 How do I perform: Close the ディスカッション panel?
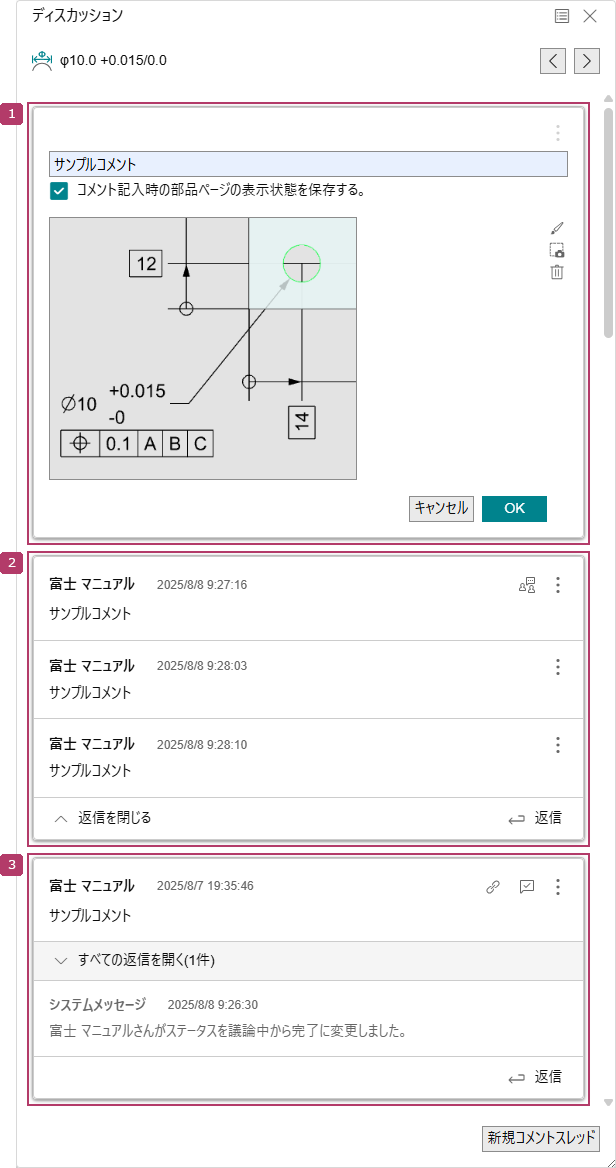tap(590, 16)
